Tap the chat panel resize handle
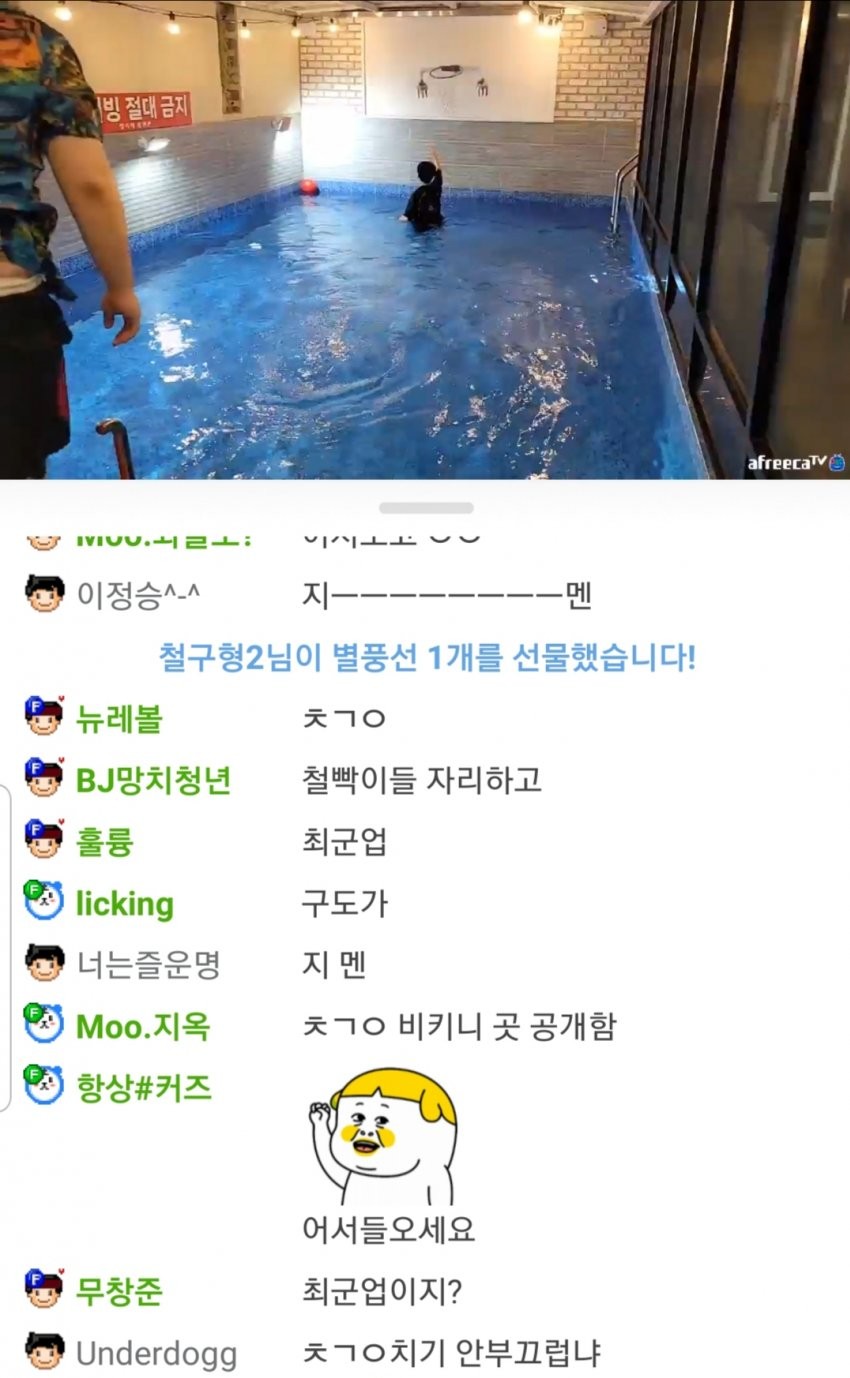This screenshot has width=850, height=1378. click(x=426, y=508)
